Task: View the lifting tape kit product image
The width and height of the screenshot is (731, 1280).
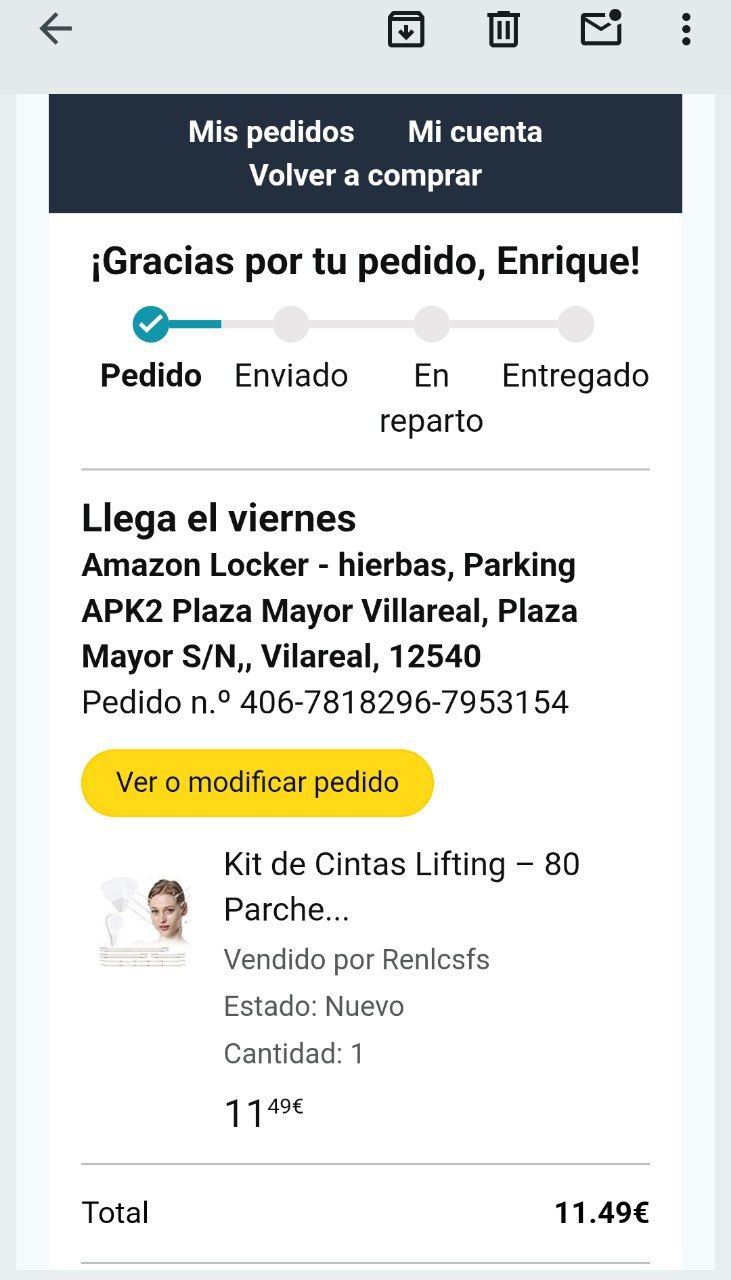Action: [144, 921]
